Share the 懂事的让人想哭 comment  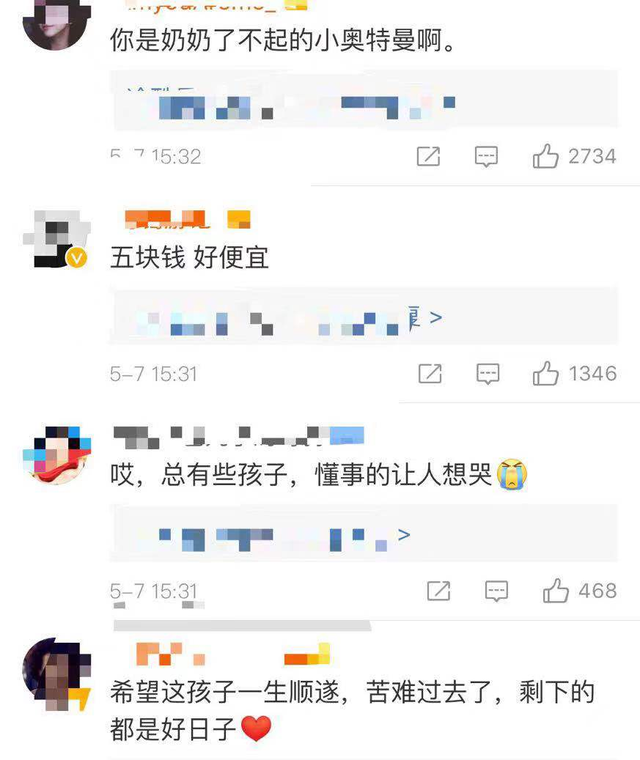click(438, 591)
